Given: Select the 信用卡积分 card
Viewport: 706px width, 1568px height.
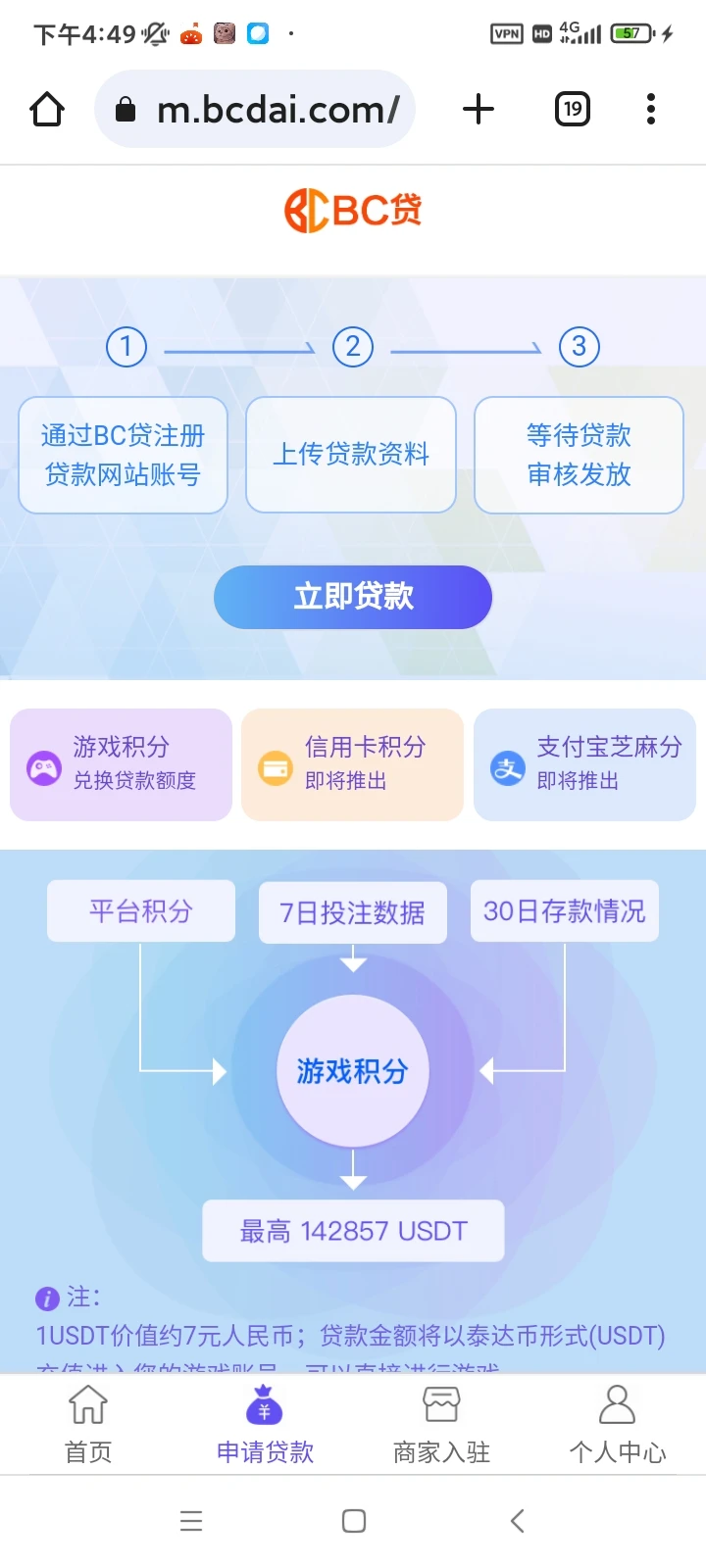Looking at the screenshot, I should point(352,764).
